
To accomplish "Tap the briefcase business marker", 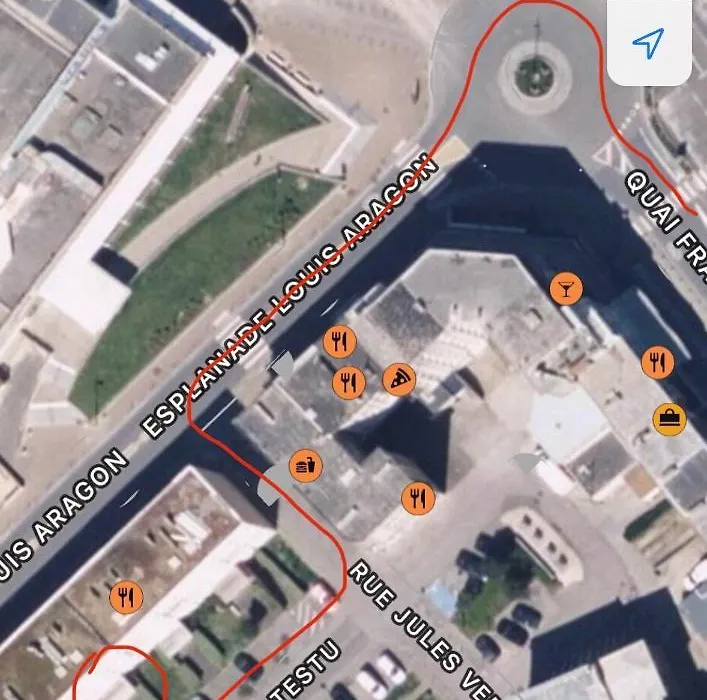I will [669, 417].
